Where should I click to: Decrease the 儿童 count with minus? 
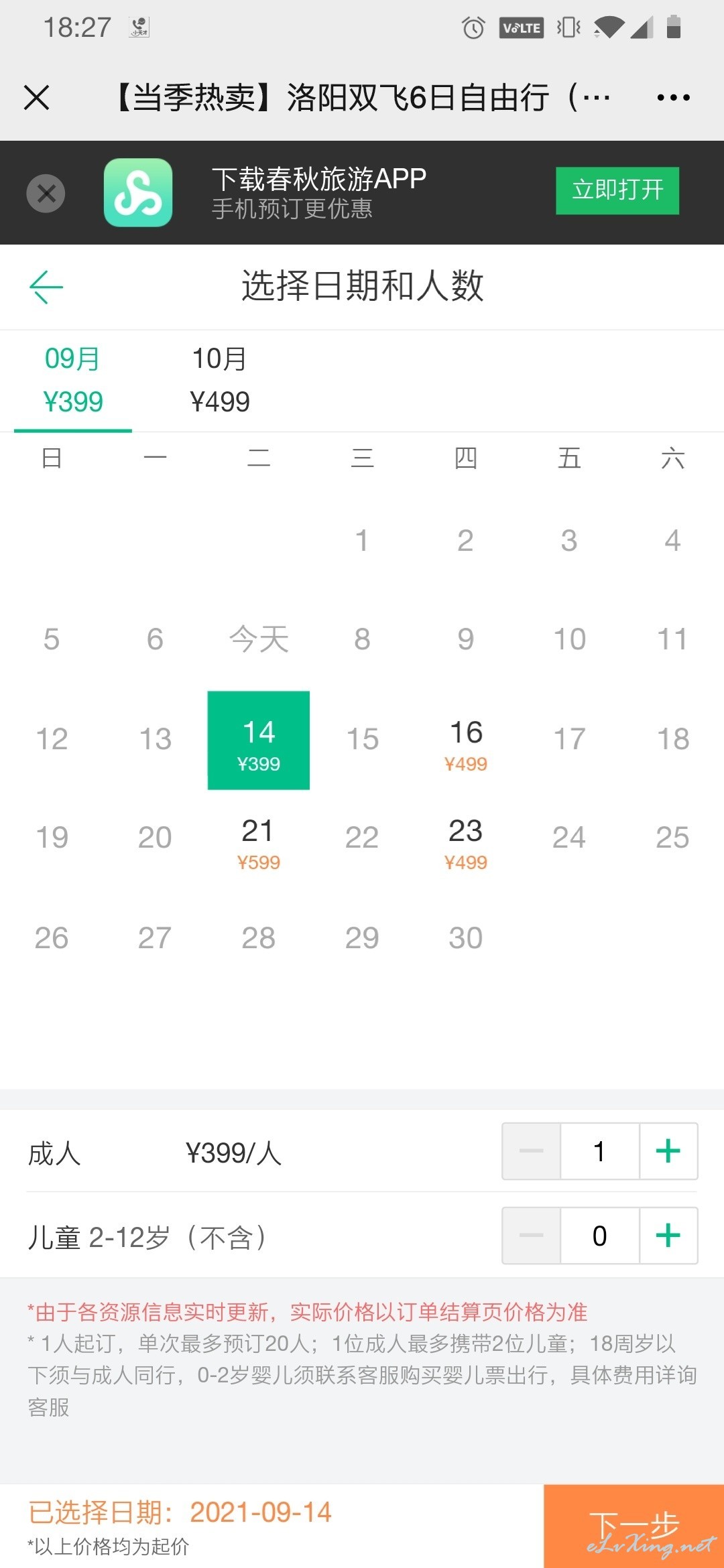(x=532, y=1236)
